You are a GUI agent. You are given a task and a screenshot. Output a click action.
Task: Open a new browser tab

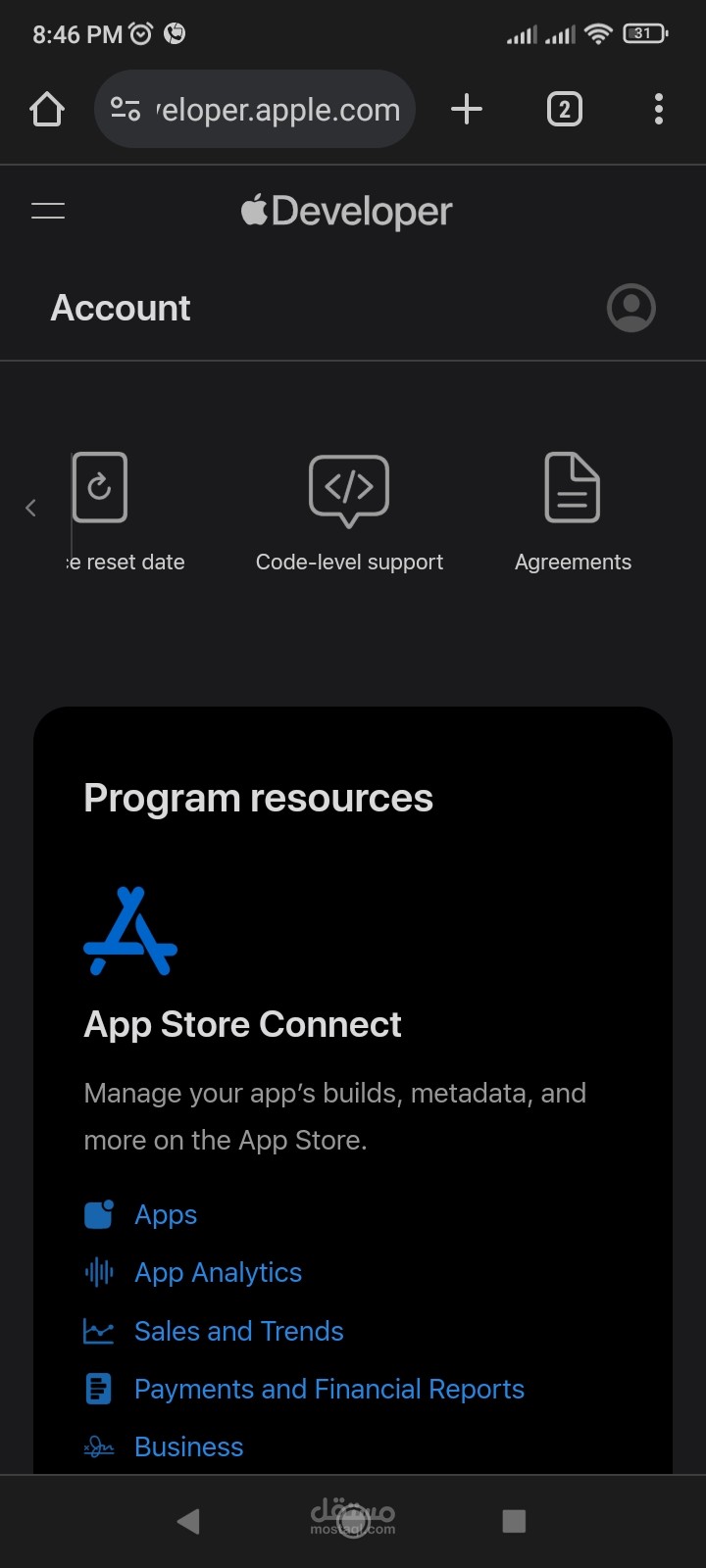pyautogui.click(x=467, y=109)
